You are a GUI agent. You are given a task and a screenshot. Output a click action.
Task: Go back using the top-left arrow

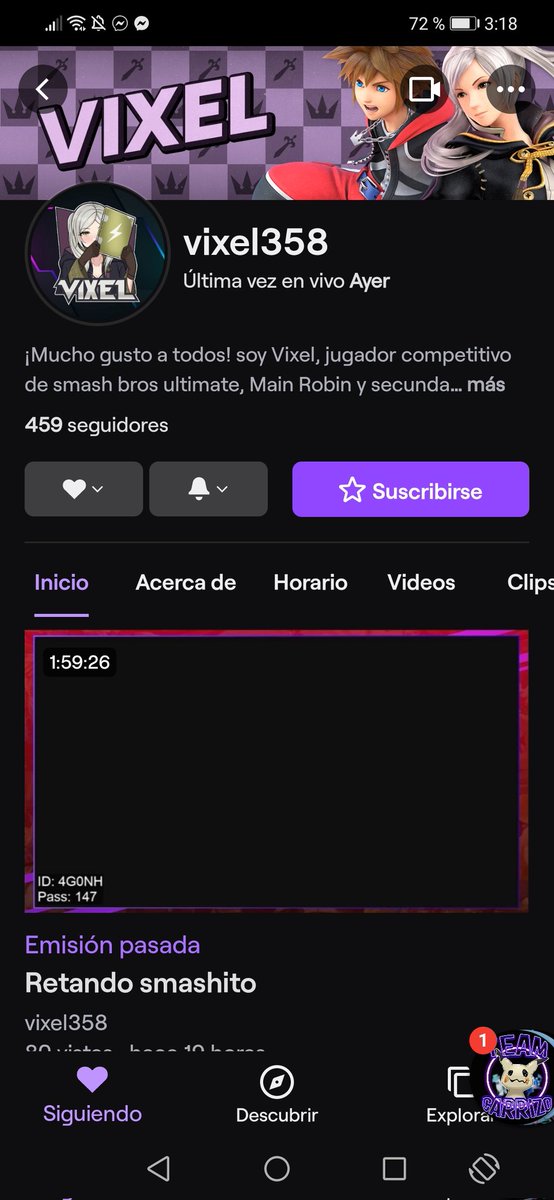42,89
